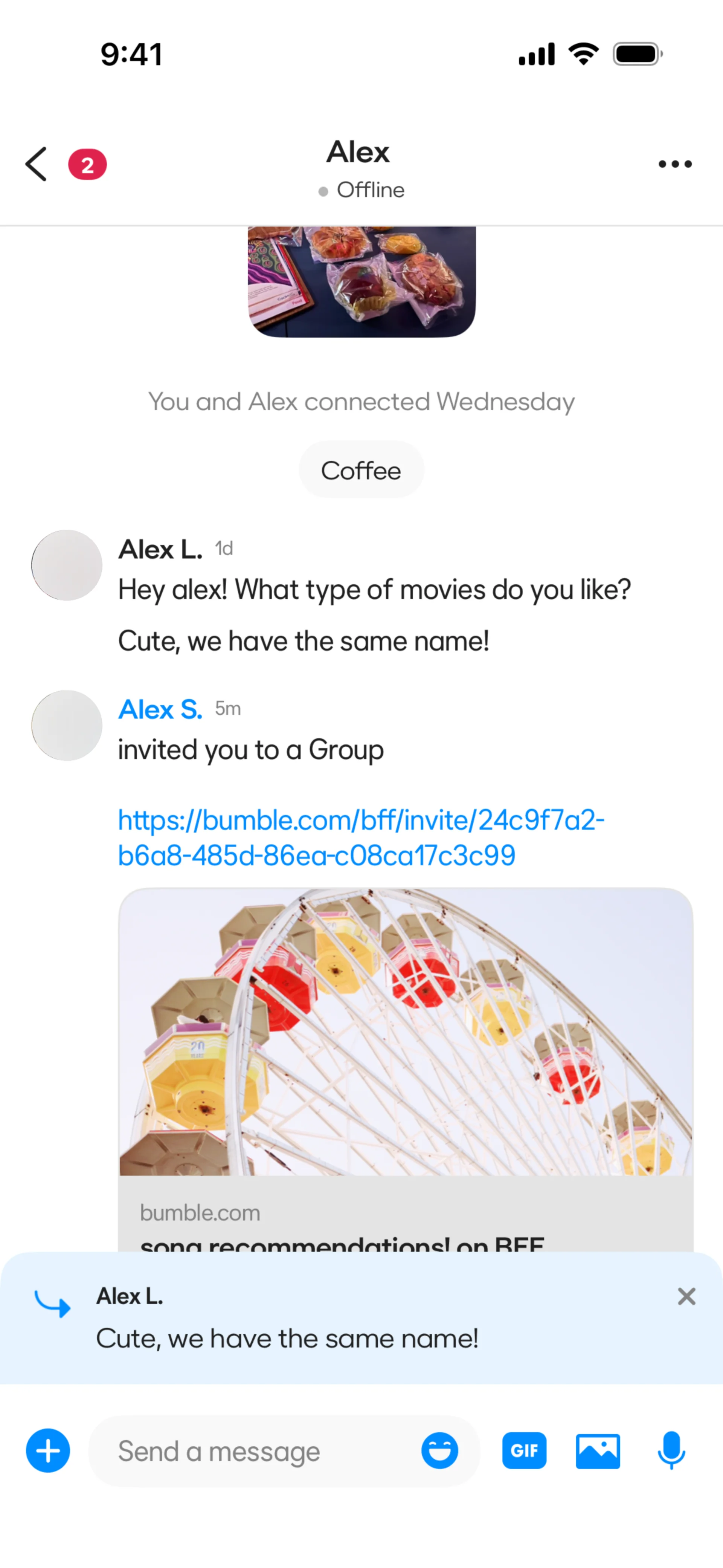The height and width of the screenshot is (1568, 723).
Task: Focus the Send a message field
Action: click(256, 1451)
